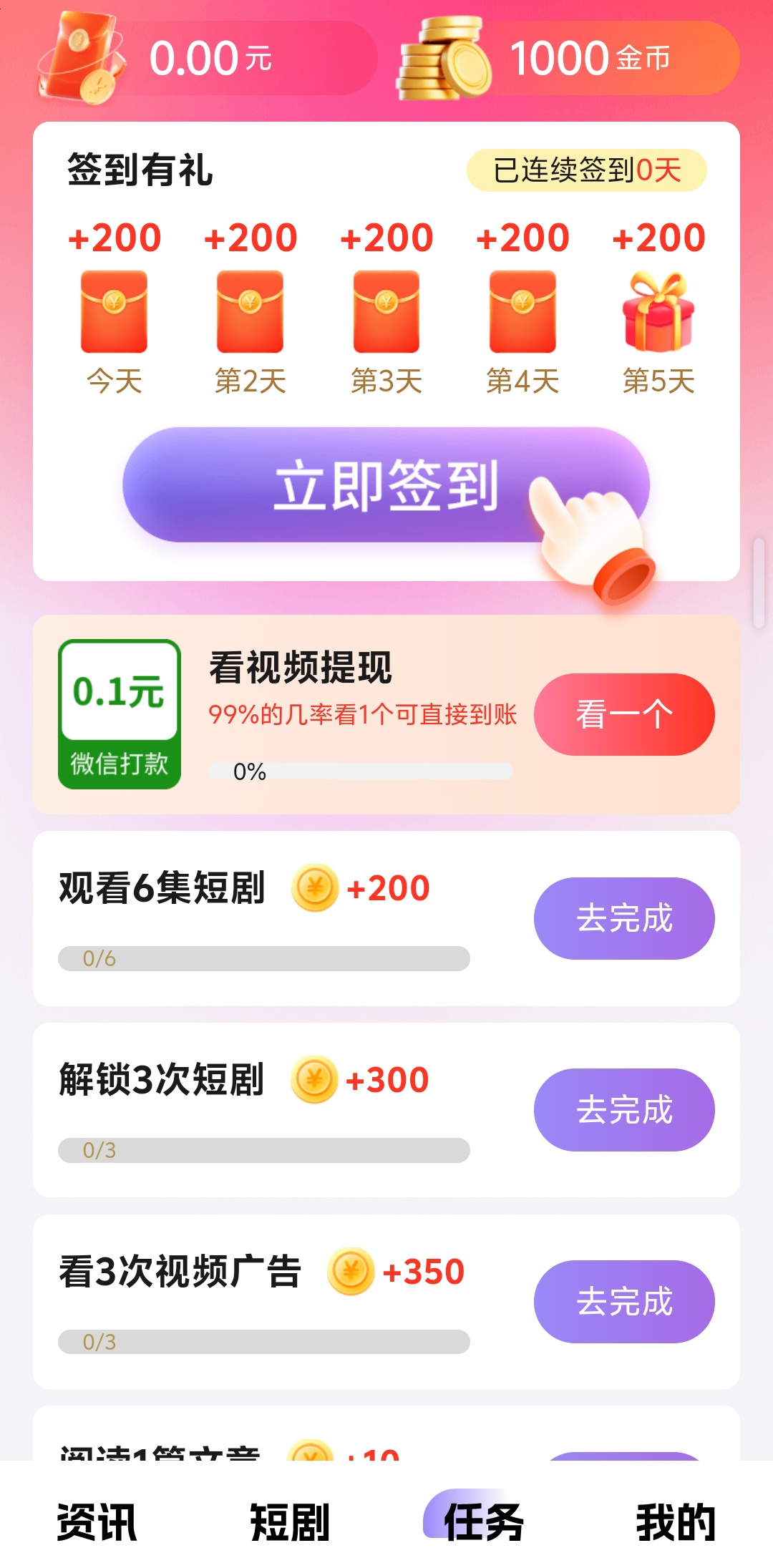The image size is (773, 1568).
Task: Open the 我的 tab
Action: tap(676, 1521)
